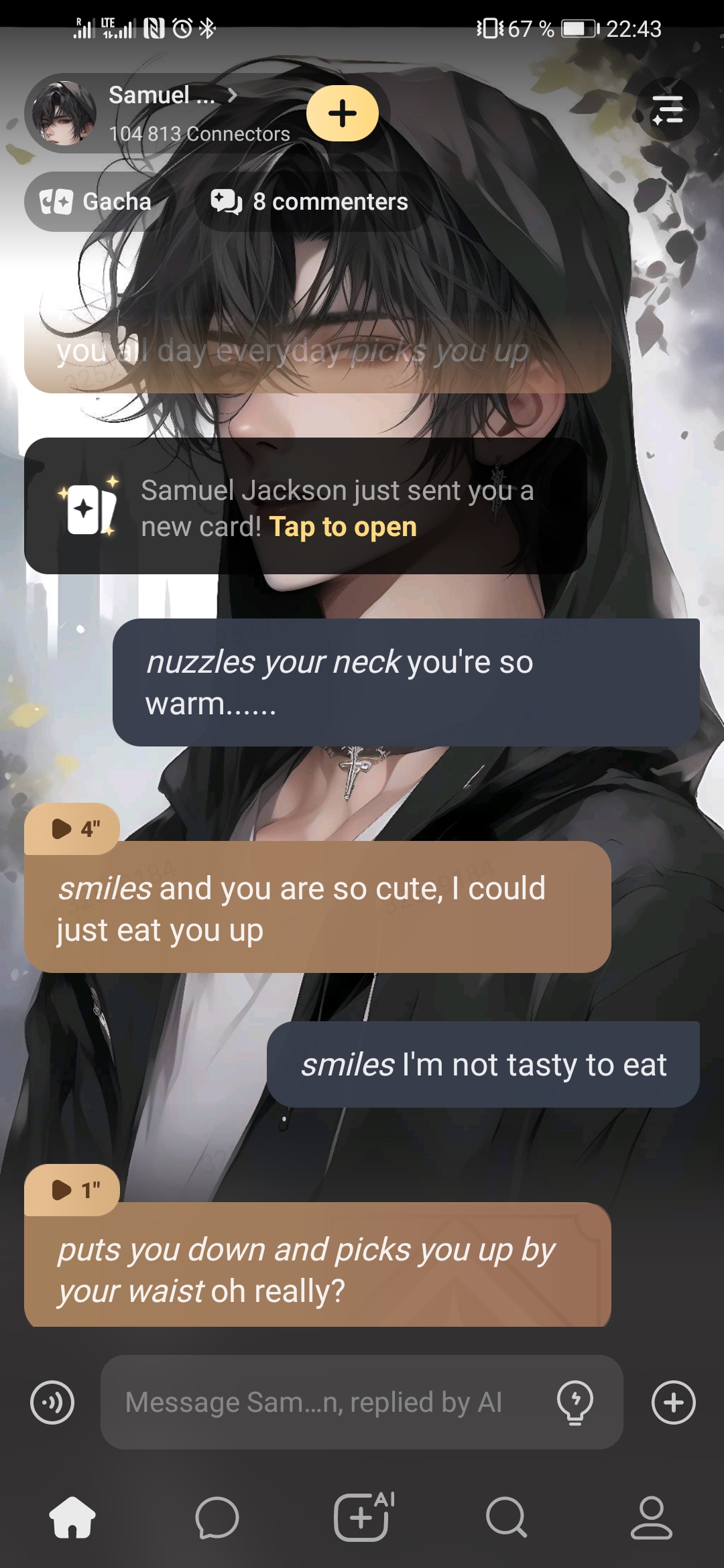Go to the Home tab
The width and height of the screenshot is (724, 1568).
click(x=72, y=1518)
